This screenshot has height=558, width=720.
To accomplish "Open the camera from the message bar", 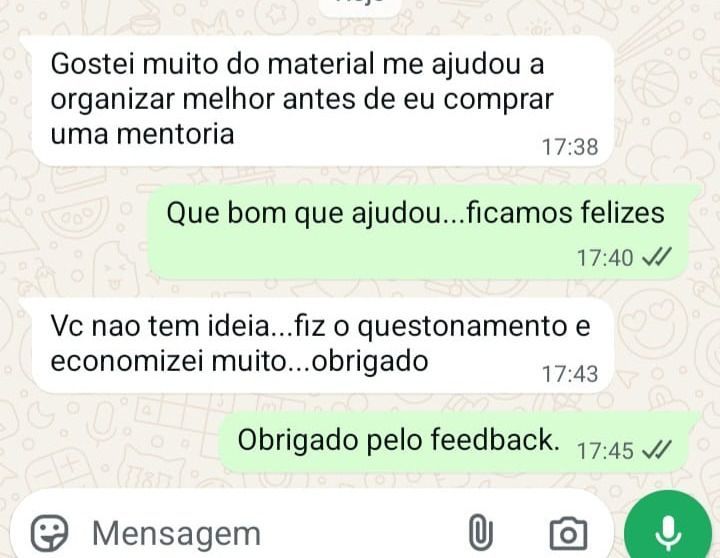I will click(x=567, y=532).
